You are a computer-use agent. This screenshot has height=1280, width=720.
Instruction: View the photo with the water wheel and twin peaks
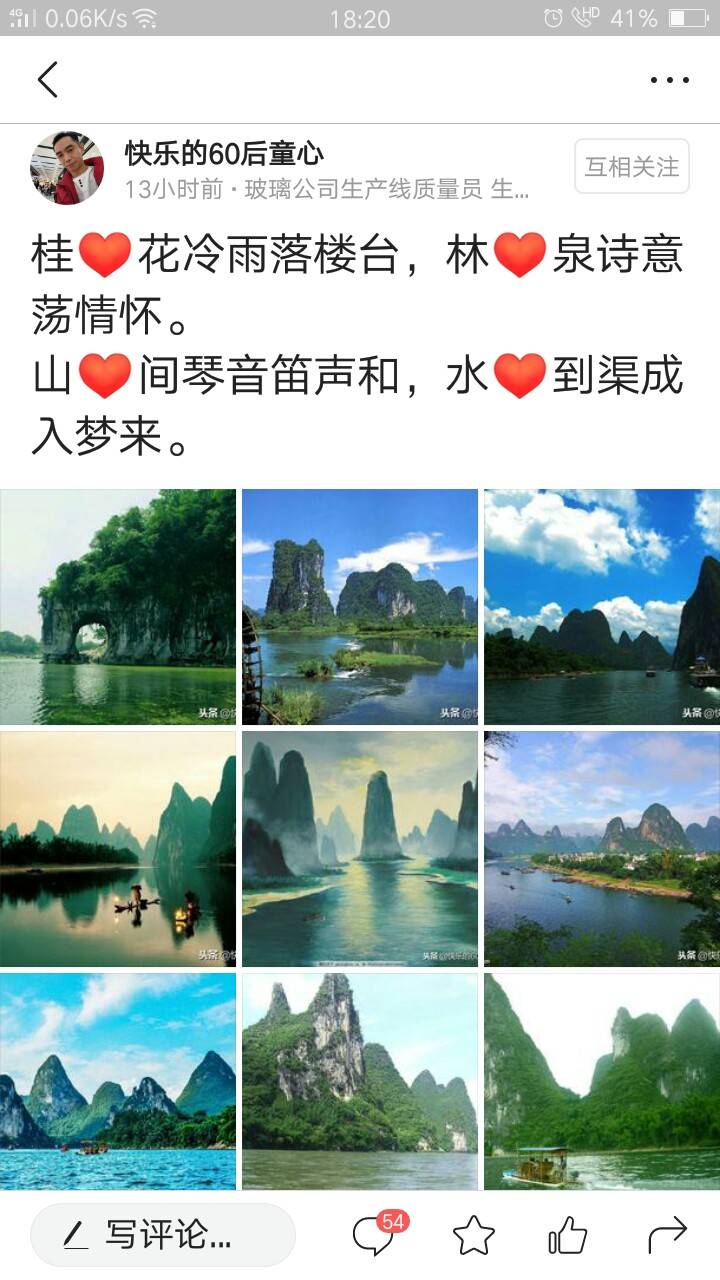click(360, 606)
